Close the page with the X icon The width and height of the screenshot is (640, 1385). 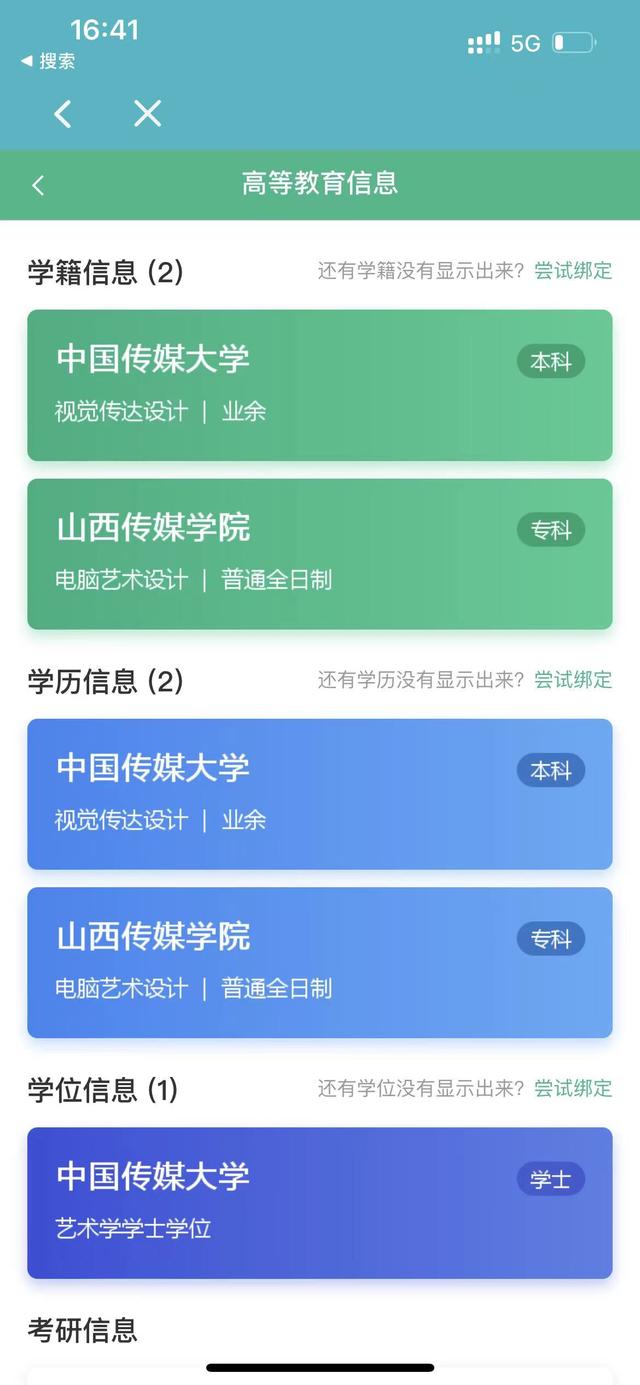point(147,114)
